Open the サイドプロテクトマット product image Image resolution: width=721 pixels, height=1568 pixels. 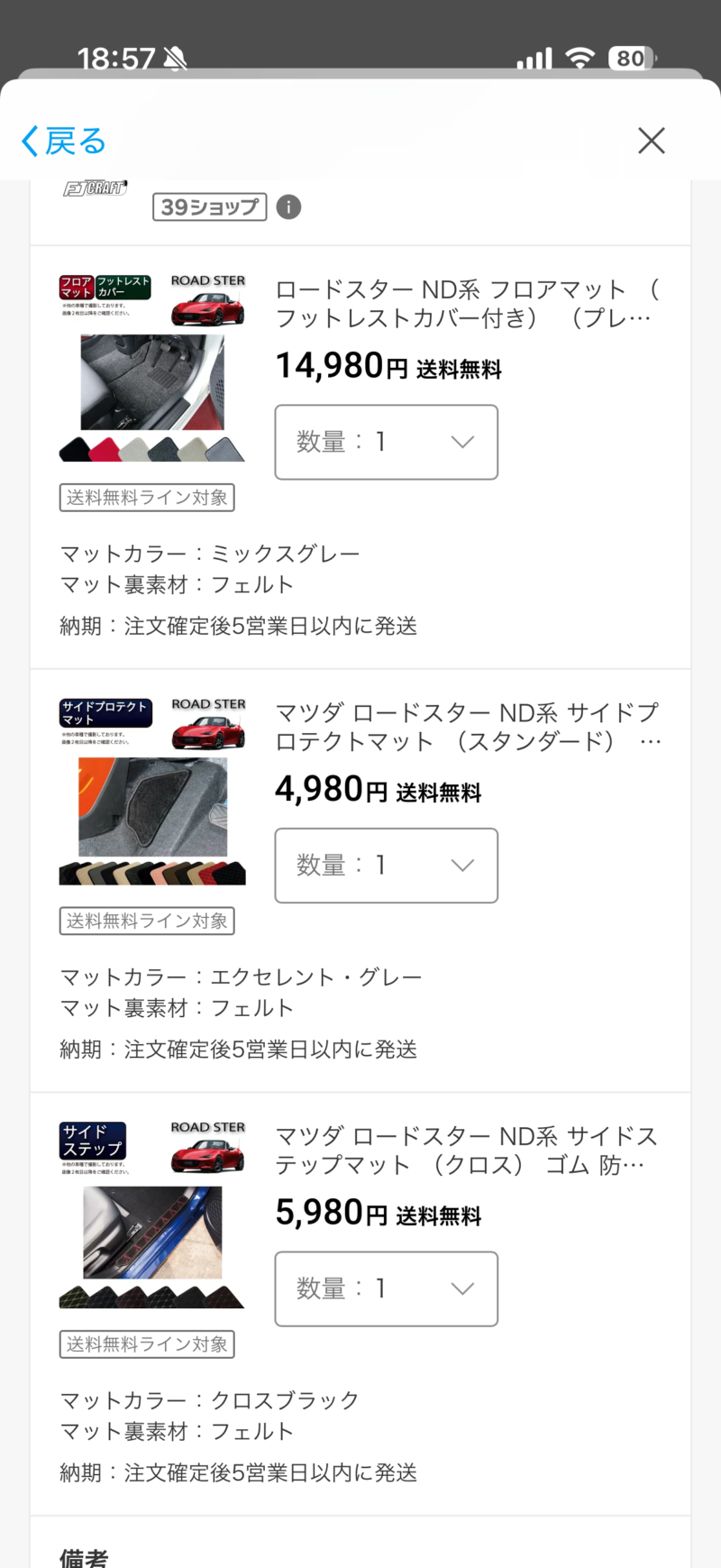[x=151, y=792]
